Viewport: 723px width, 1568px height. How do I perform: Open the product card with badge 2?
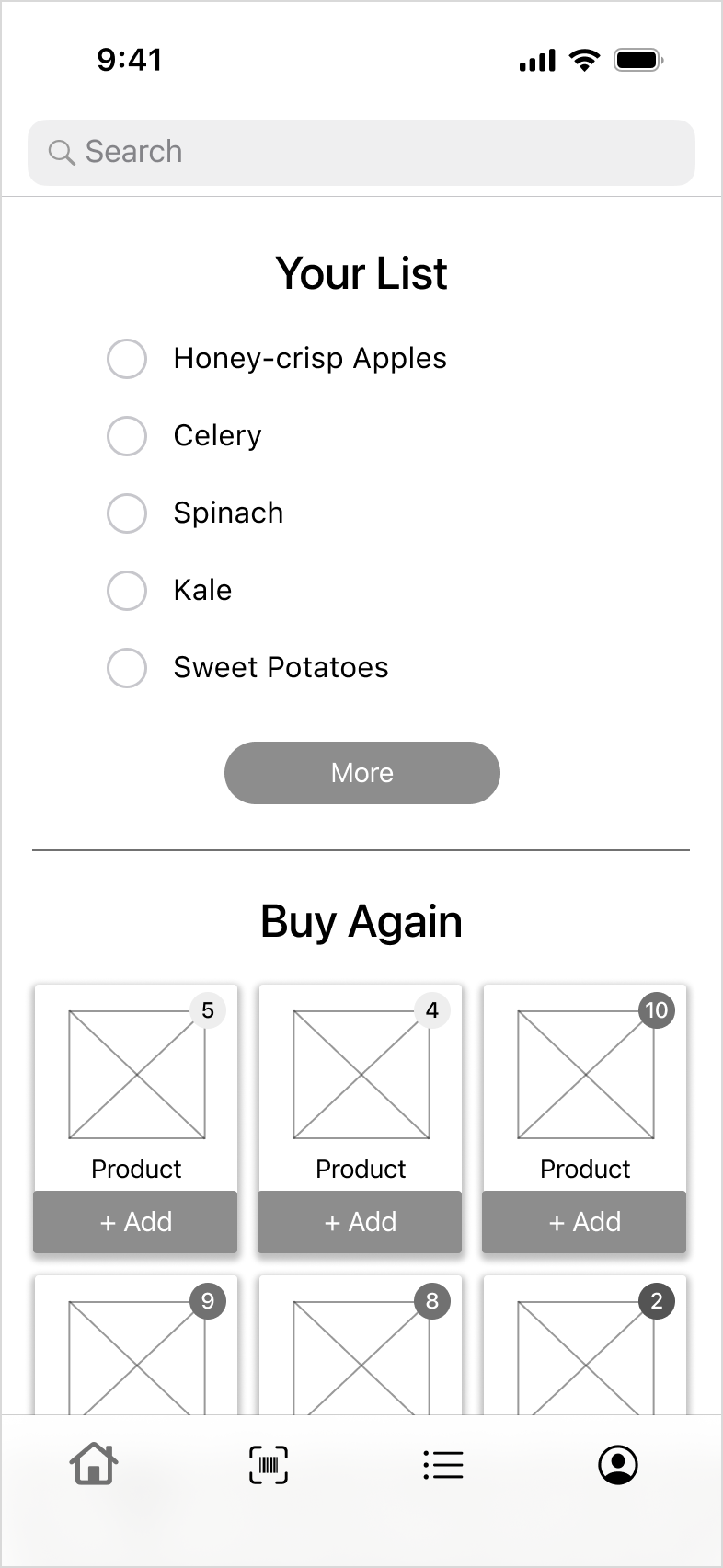(x=585, y=1345)
